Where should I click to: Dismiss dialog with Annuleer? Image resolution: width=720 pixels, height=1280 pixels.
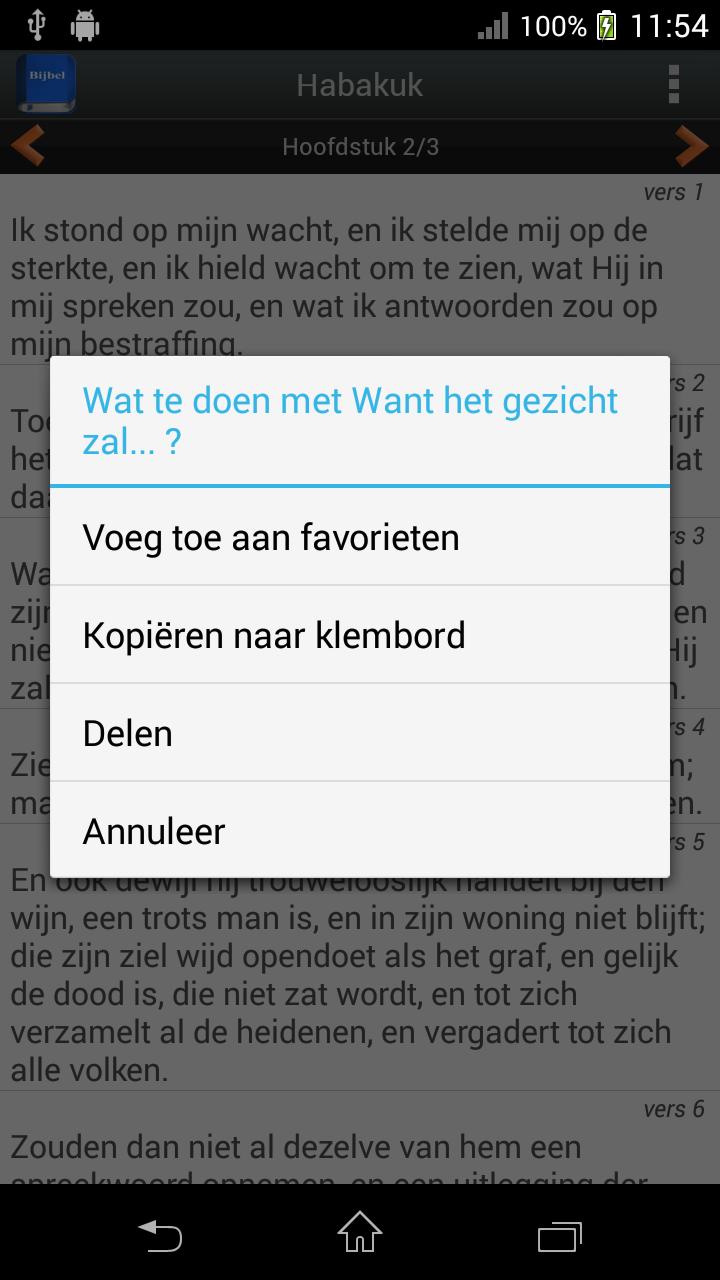[x=360, y=831]
